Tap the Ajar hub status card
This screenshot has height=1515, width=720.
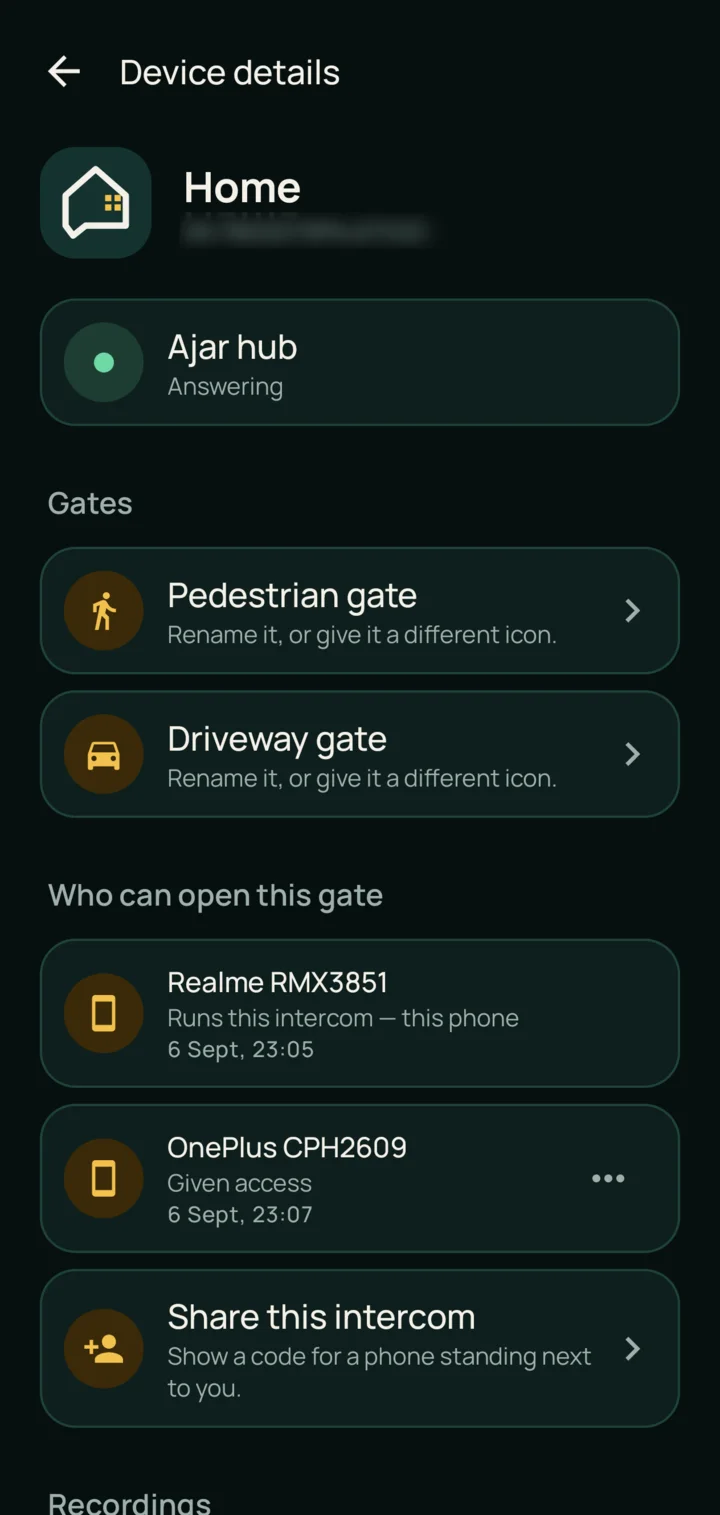coord(360,362)
